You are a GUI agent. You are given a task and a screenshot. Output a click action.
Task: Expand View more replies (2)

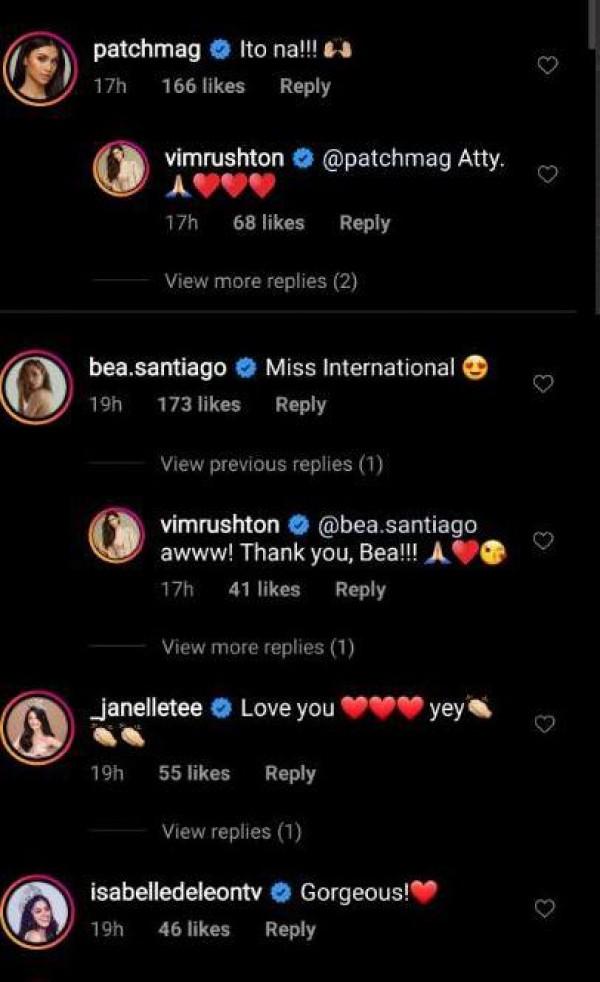[260, 281]
